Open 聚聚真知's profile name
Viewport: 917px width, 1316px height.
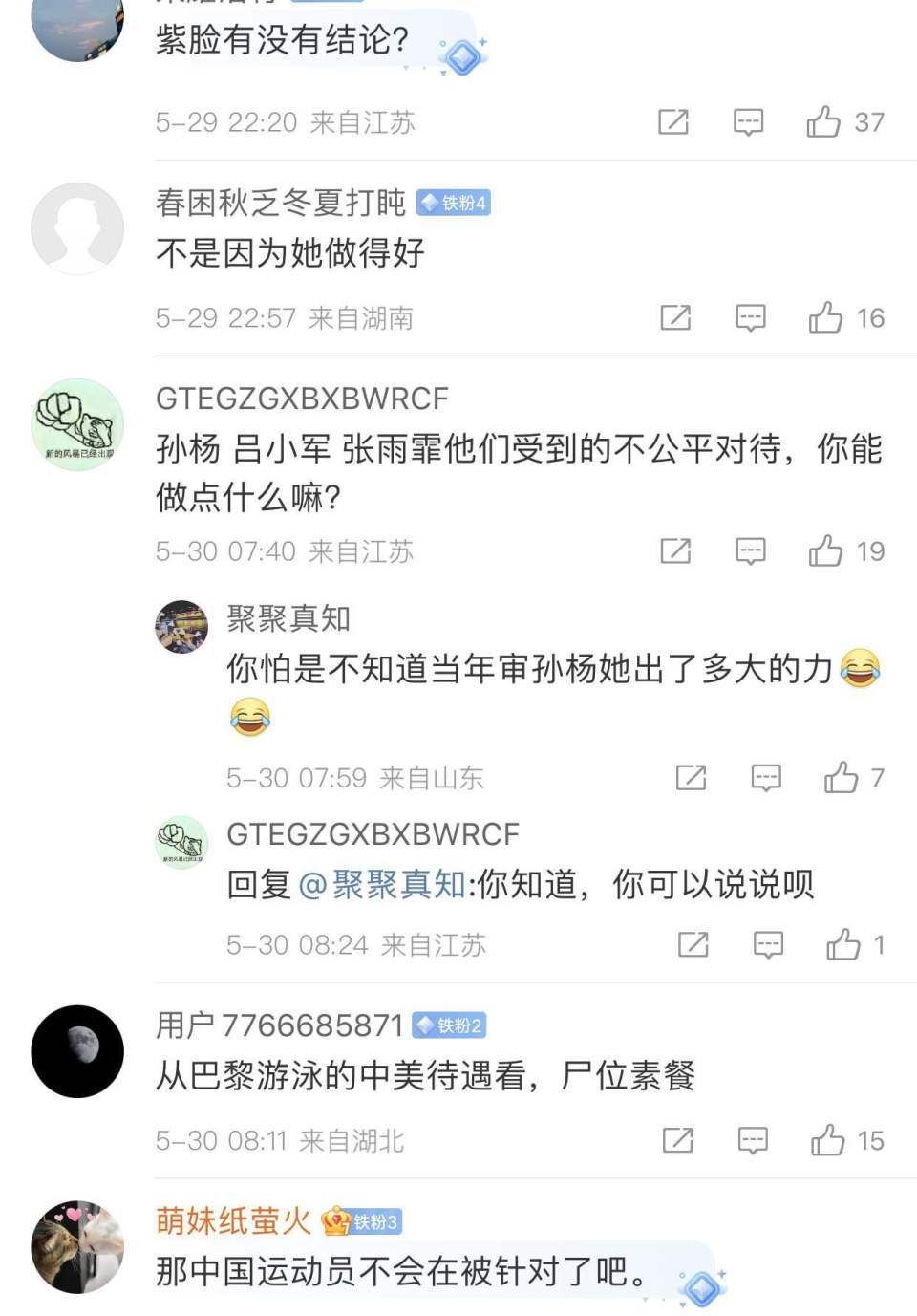pyautogui.click(x=287, y=619)
